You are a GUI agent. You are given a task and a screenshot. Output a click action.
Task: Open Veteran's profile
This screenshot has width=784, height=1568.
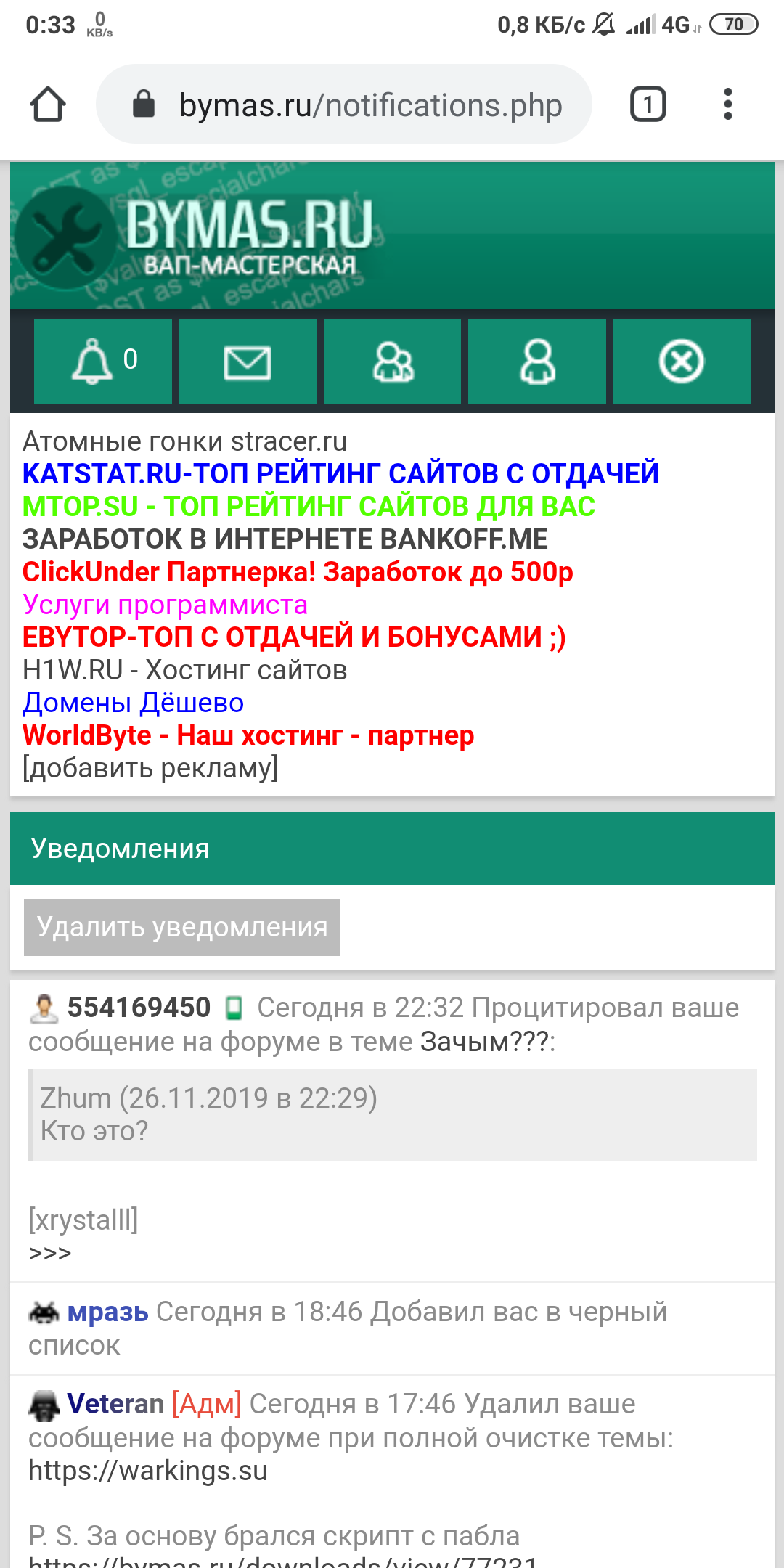click(115, 1404)
